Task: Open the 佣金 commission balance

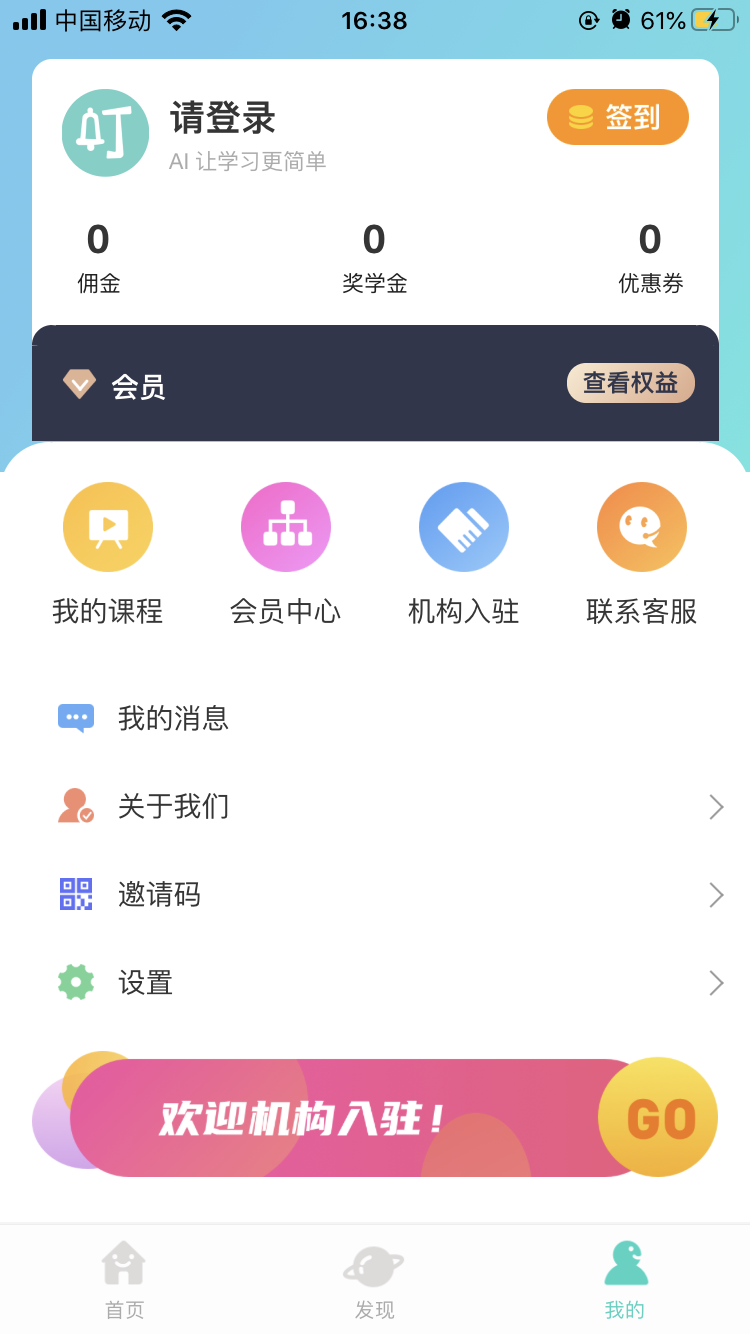Action: [x=98, y=257]
